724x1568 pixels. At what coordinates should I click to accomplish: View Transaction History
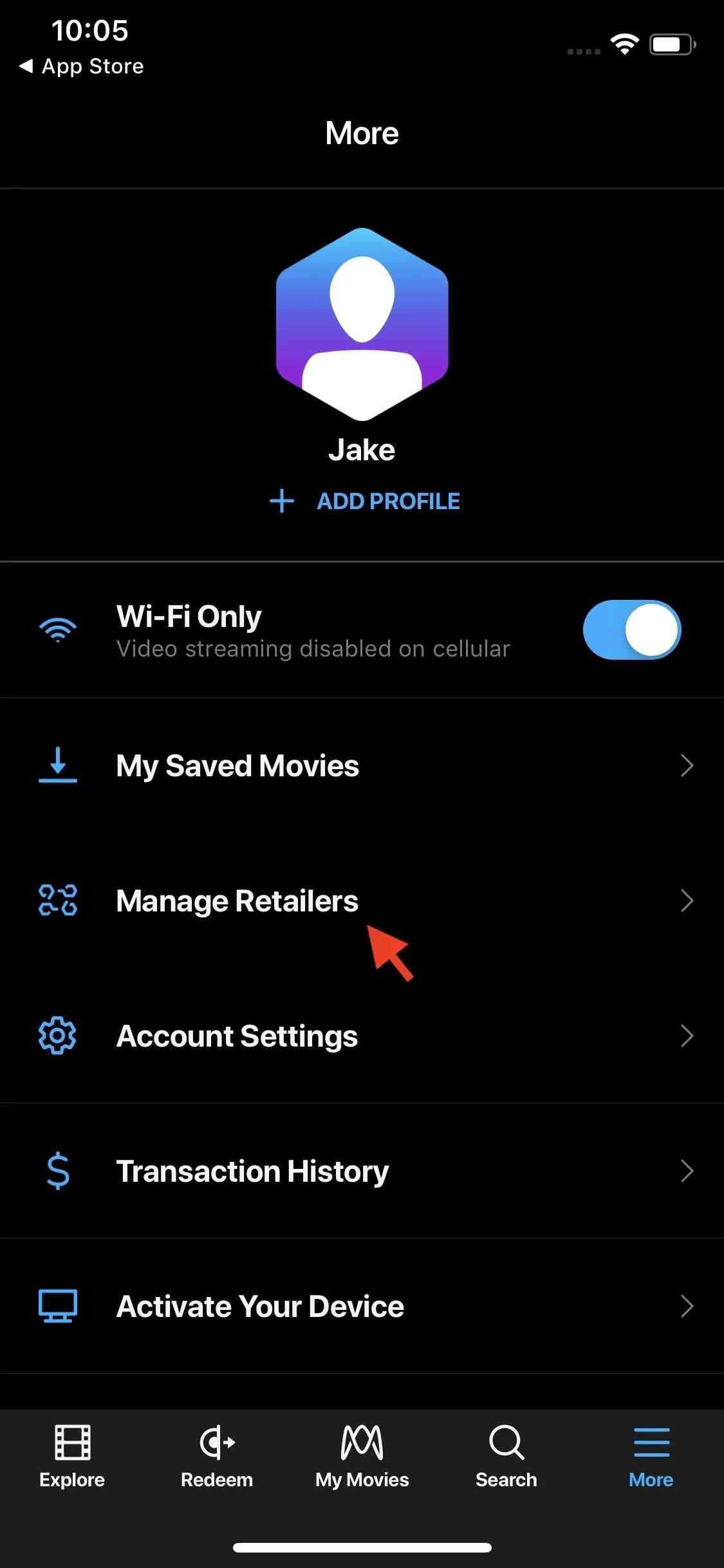pyautogui.click(x=362, y=1171)
